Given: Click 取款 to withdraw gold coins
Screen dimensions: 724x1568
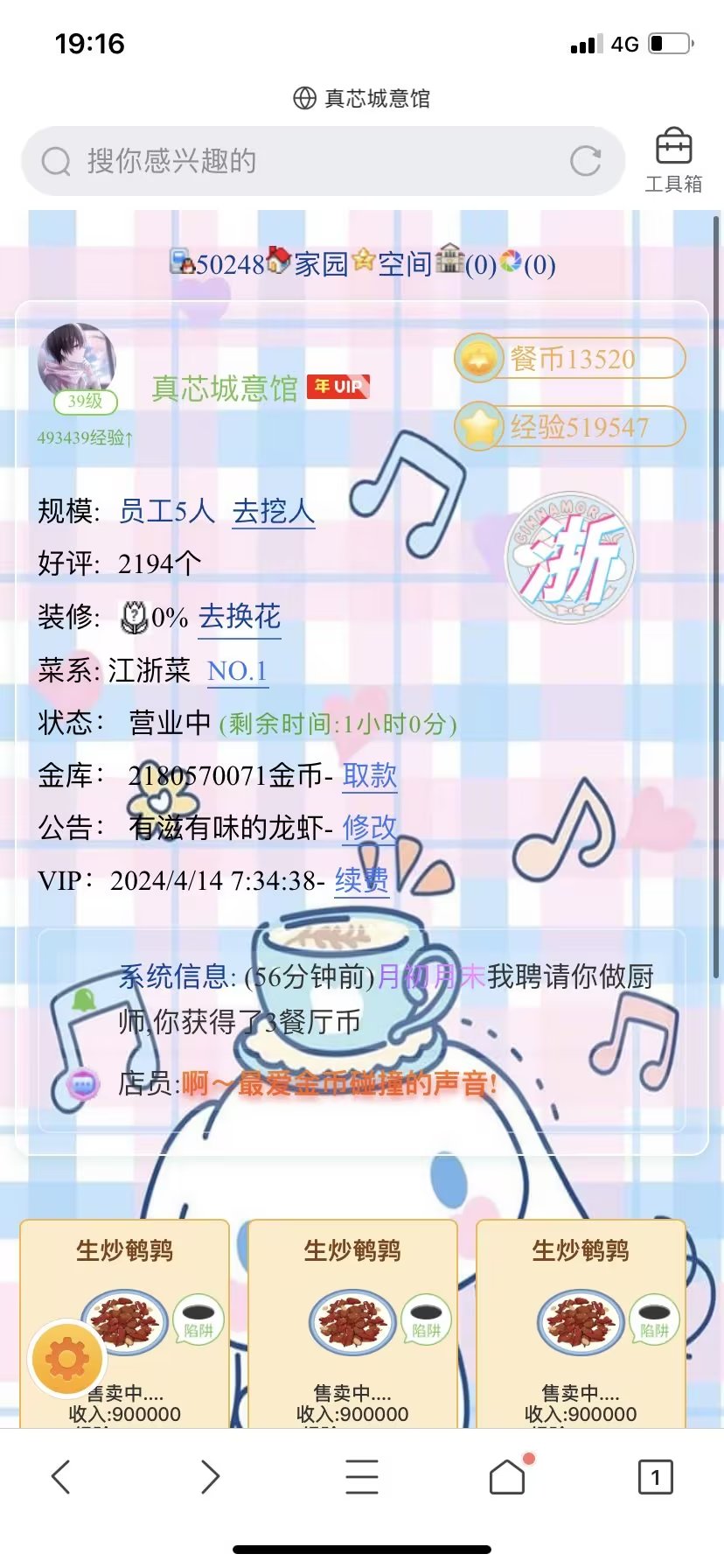Looking at the screenshot, I should click(x=370, y=776).
